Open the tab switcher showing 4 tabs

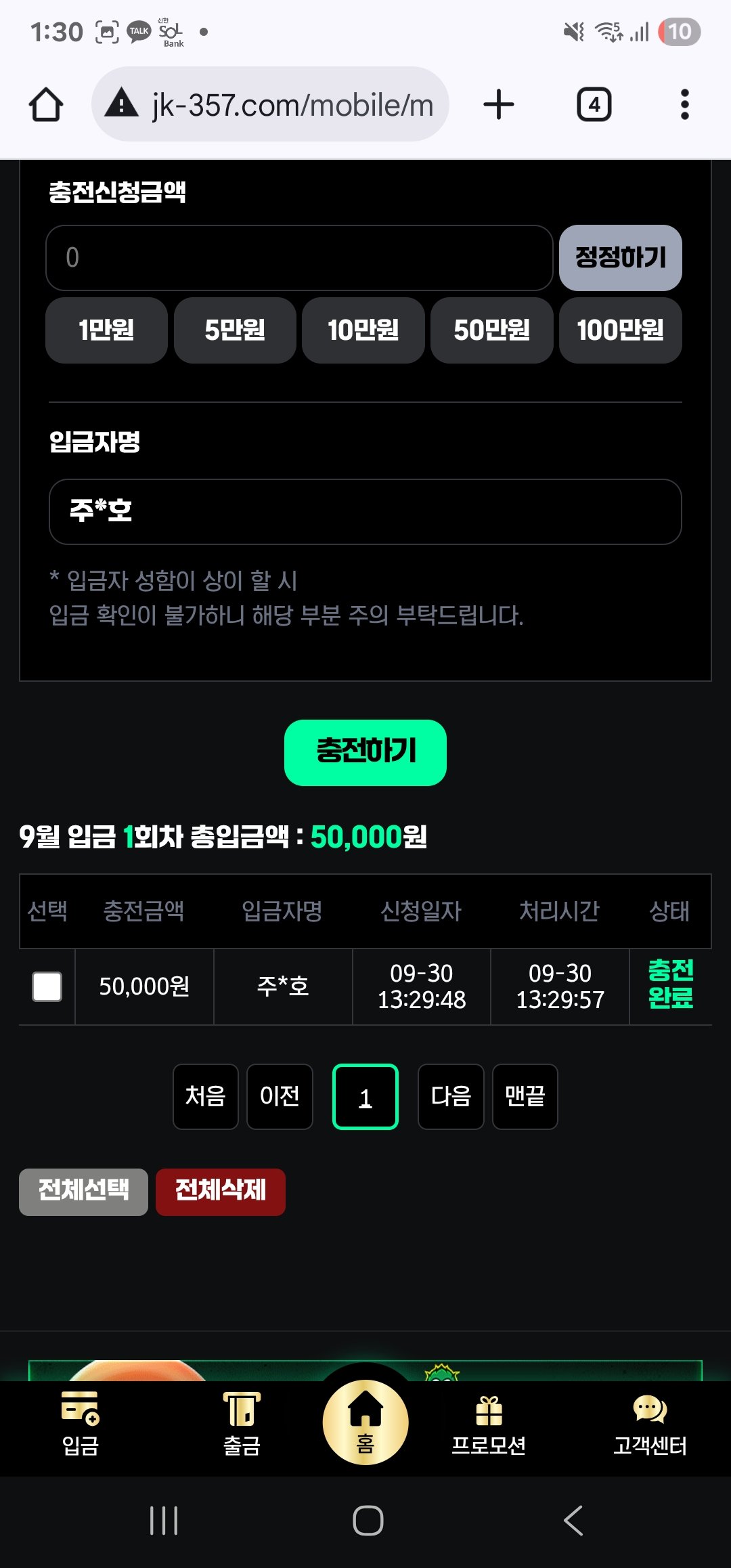594,105
